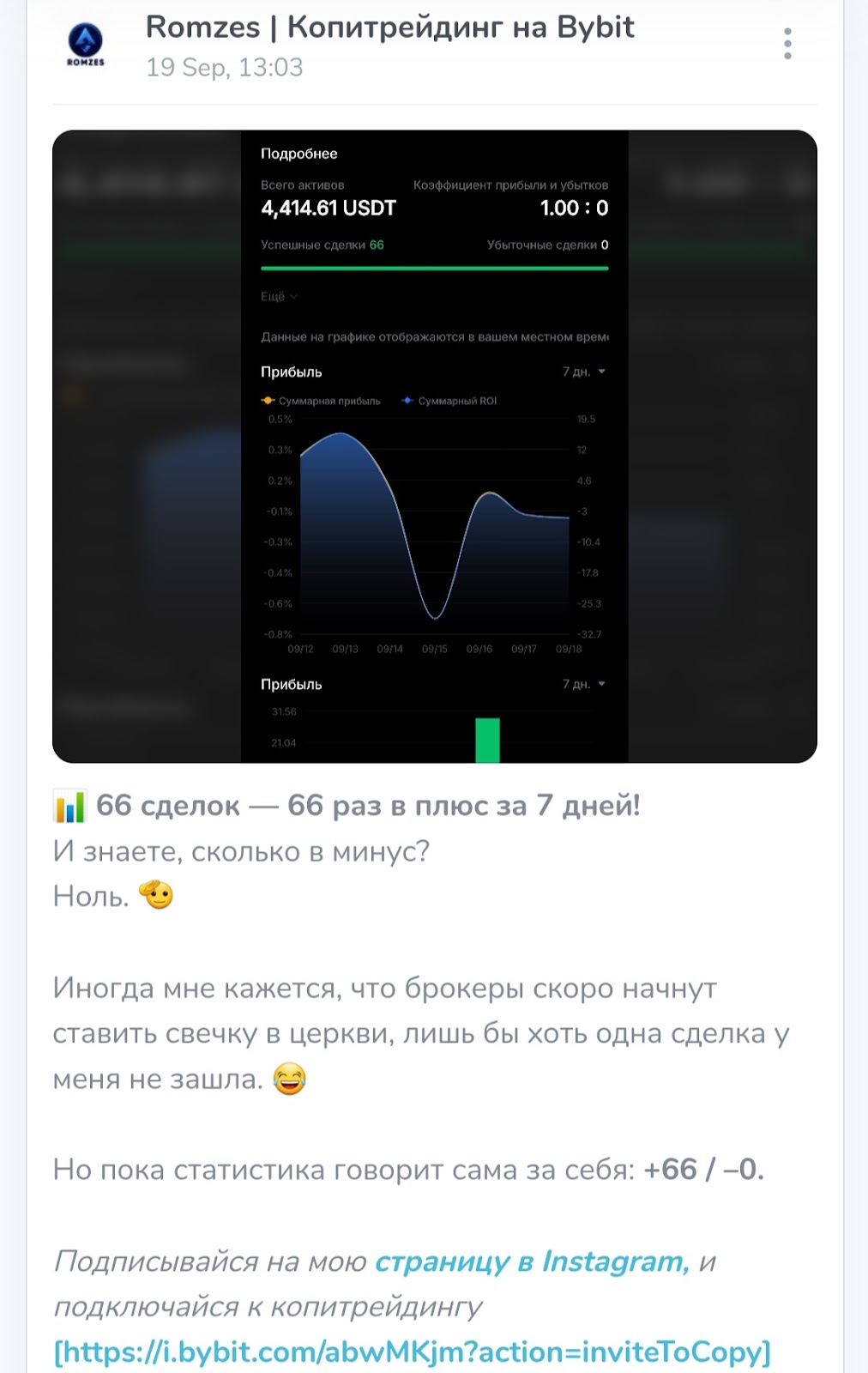Open the Romzes channel avatar
868x1373 pixels.
85,45
